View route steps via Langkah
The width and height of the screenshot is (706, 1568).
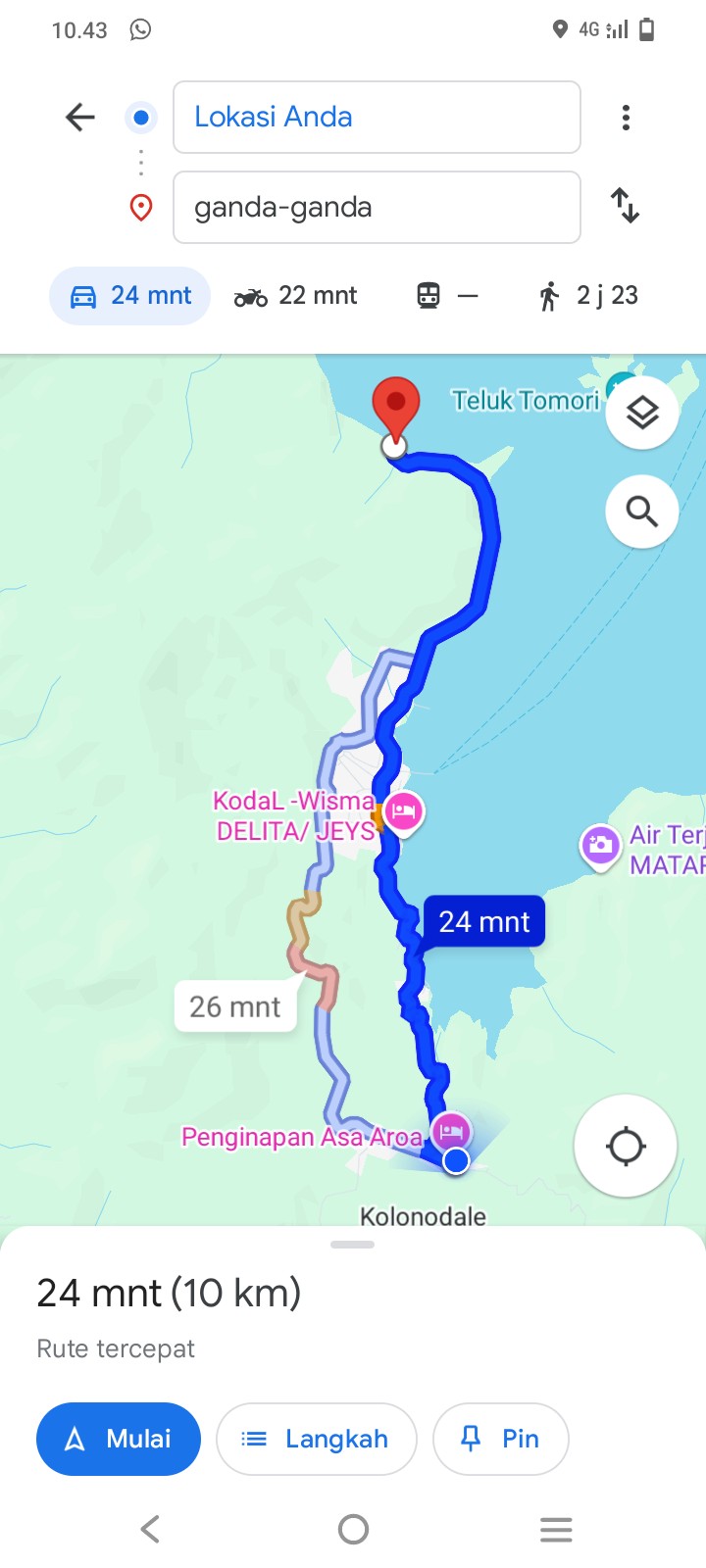click(317, 1439)
